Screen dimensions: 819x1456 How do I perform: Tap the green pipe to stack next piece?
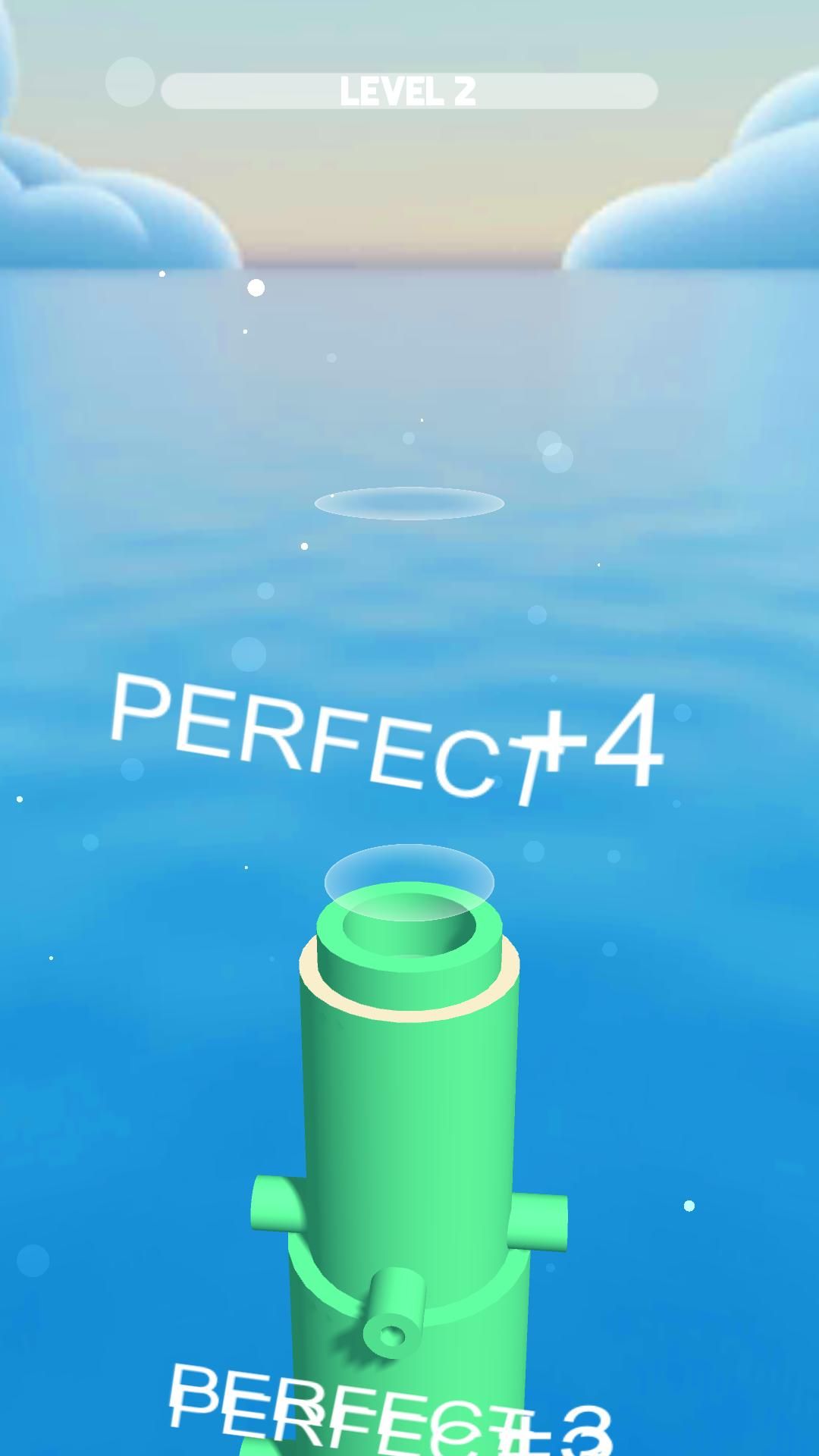[x=409, y=1100]
